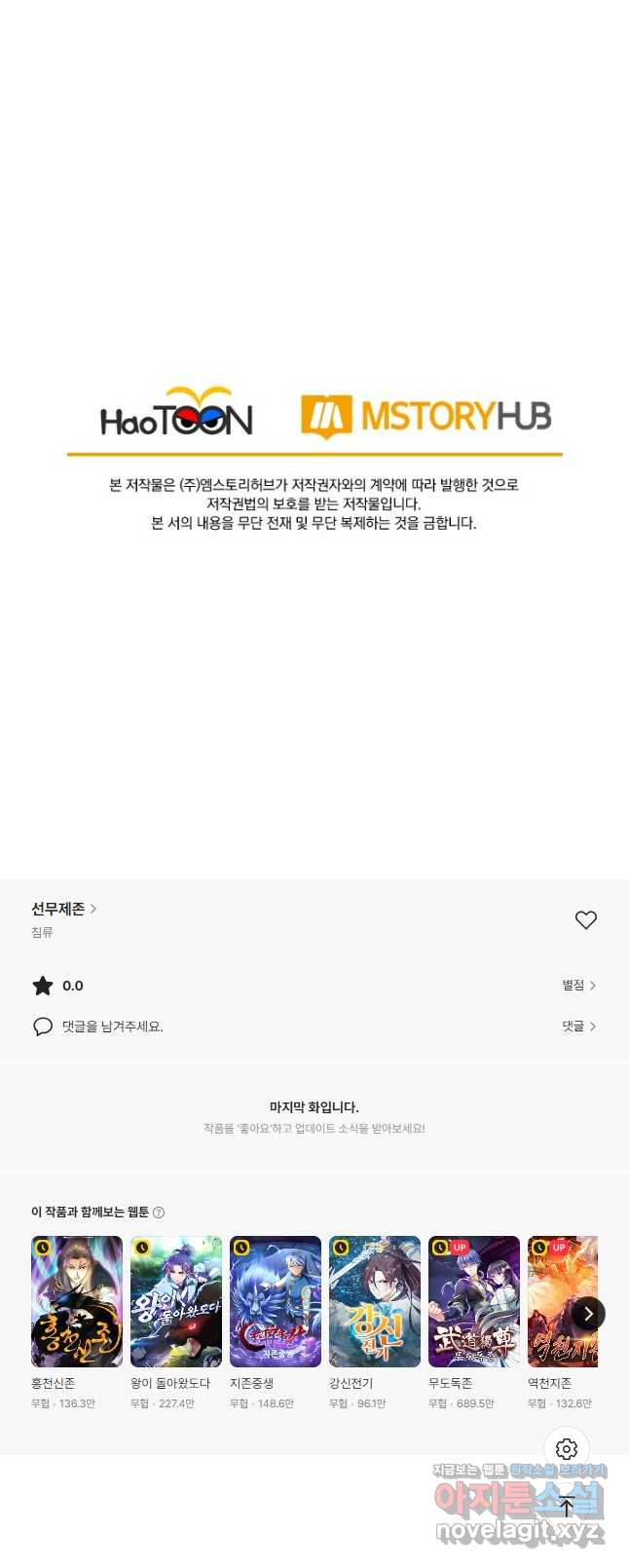Tap the help icon beside 이 작품과 함께보는 웹툰
The image size is (629, 1568).
[159, 1213]
